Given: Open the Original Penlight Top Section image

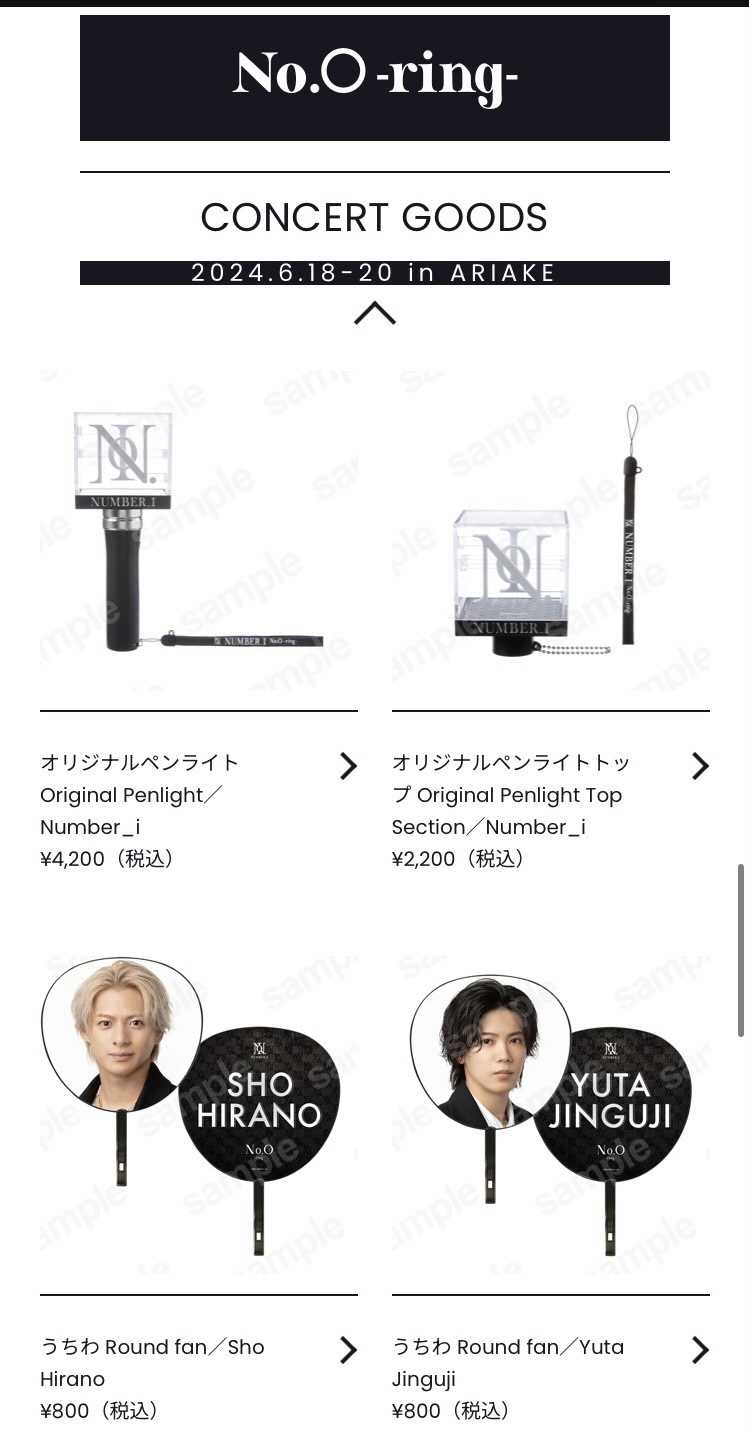Looking at the screenshot, I should tap(550, 532).
